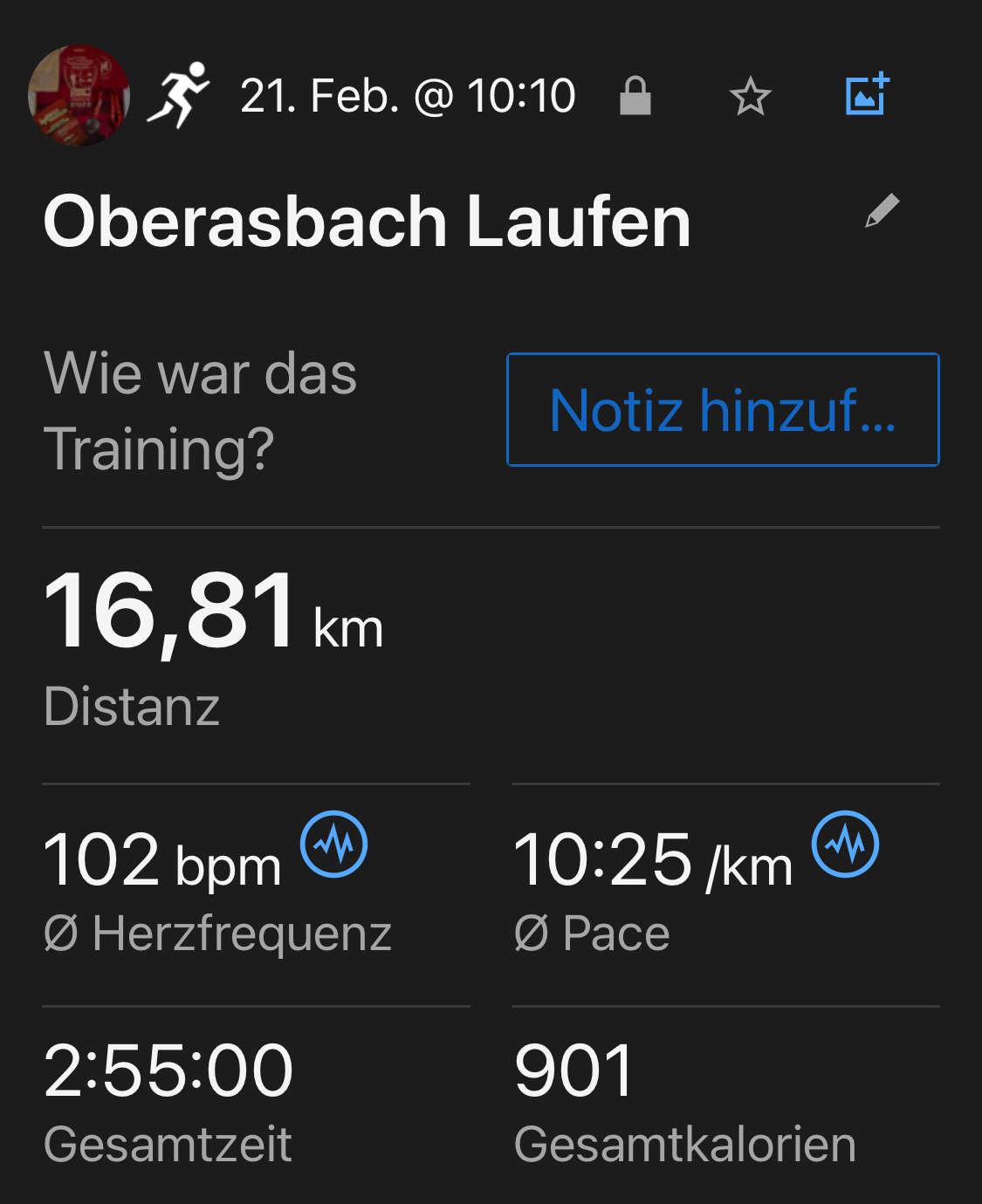Mark activity as favorite with star
Image resolution: width=982 pixels, height=1204 pixels.
point(750,96)
